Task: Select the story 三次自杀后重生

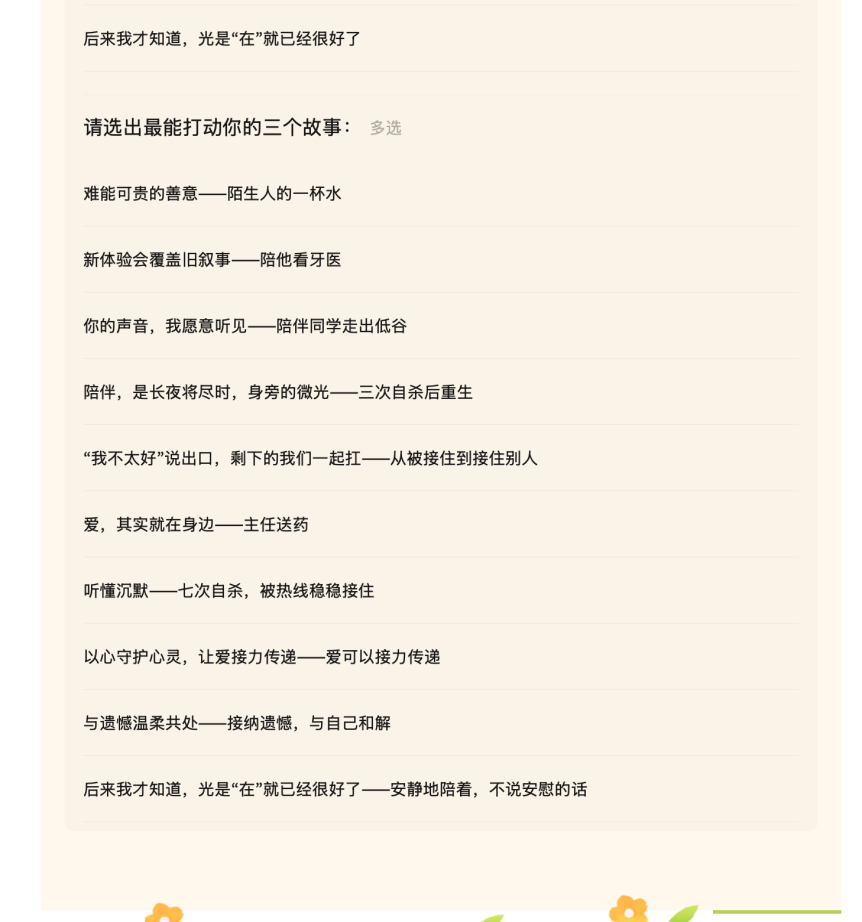Action: (x=440, y=392)
